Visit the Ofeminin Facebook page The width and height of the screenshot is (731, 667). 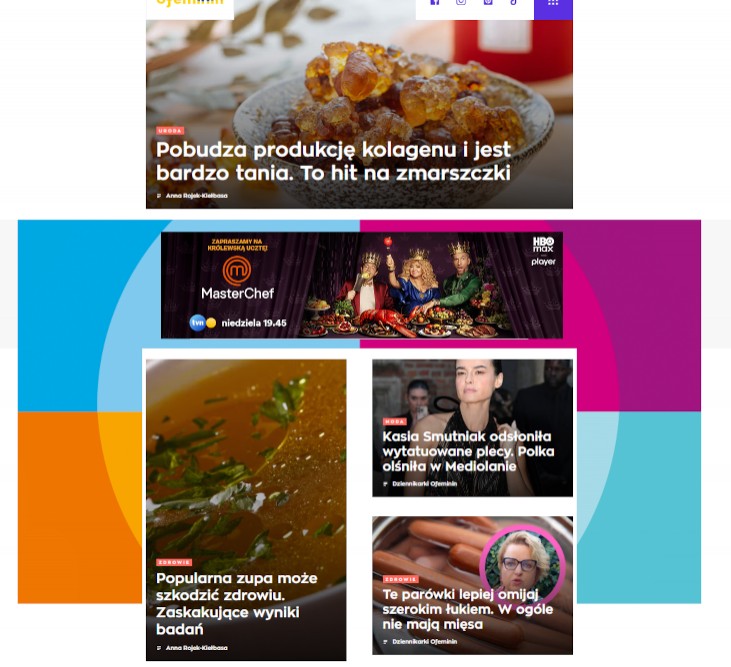(x=434, y=3)
